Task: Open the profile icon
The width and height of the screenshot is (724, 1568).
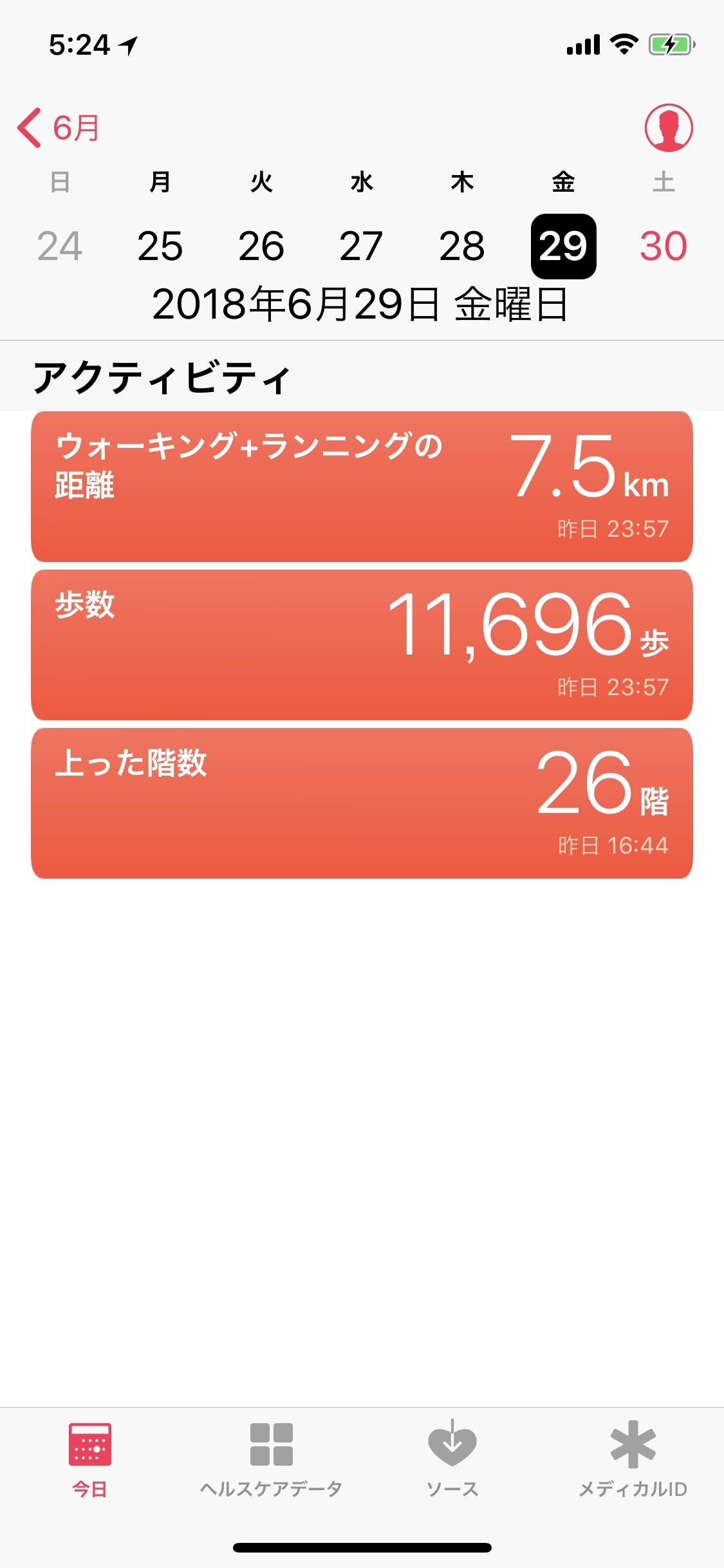Action: click(669, 127)
